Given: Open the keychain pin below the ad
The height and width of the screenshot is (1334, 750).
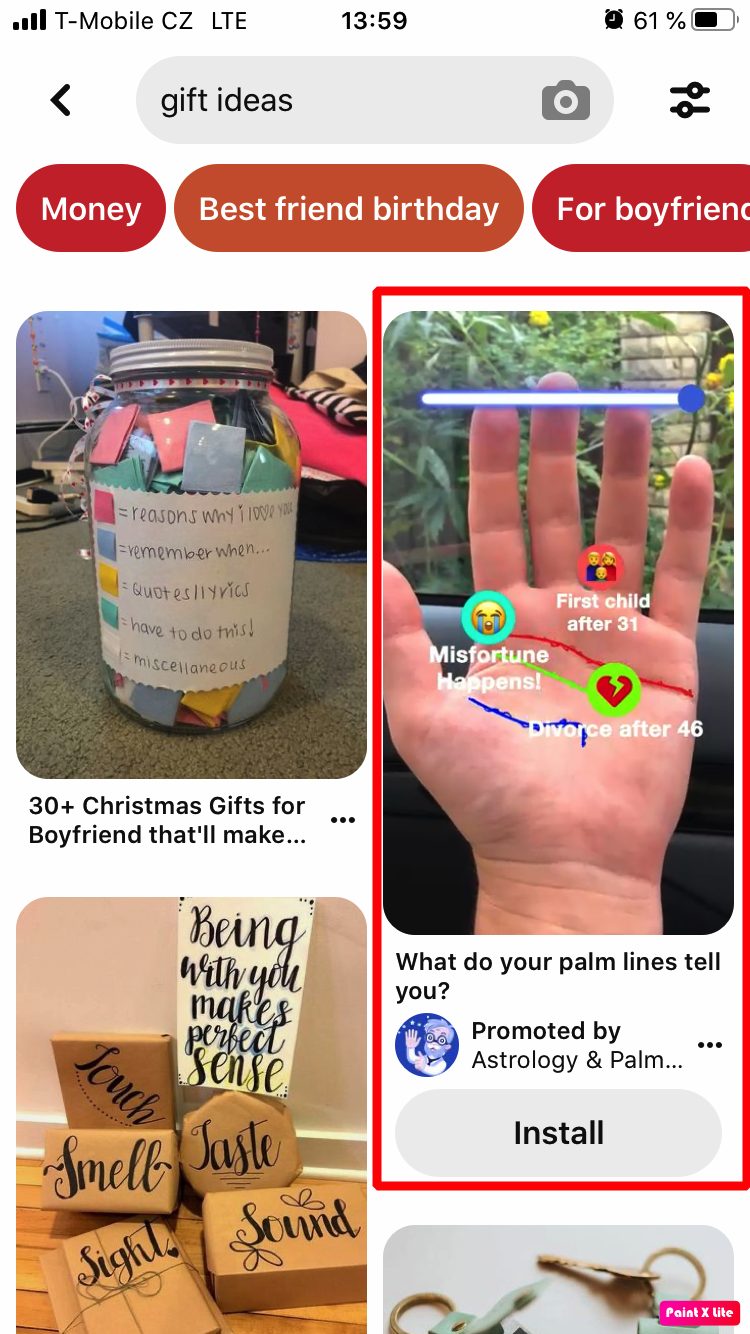Looking at the screenshot, I should [x=558, y=1280].
